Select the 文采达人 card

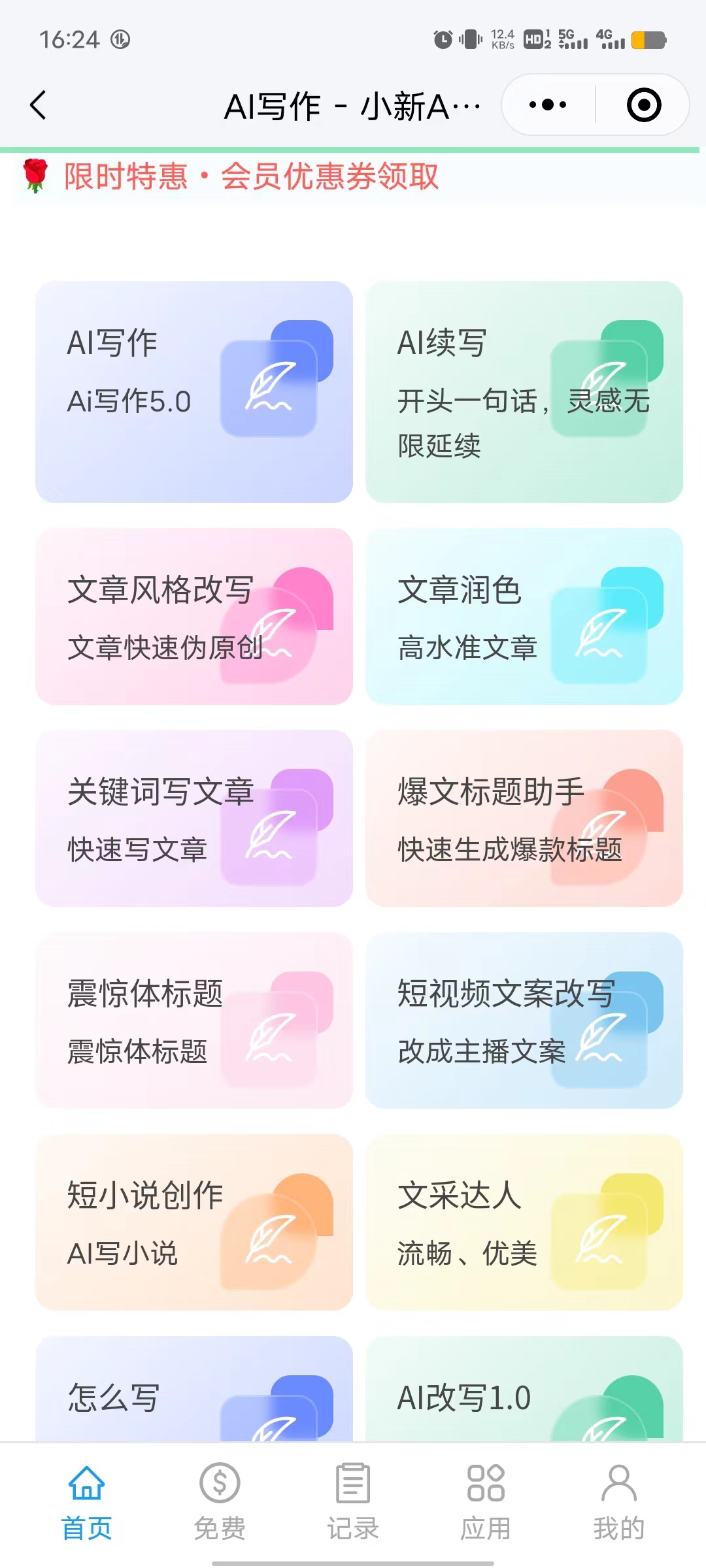click(524, 1222)
